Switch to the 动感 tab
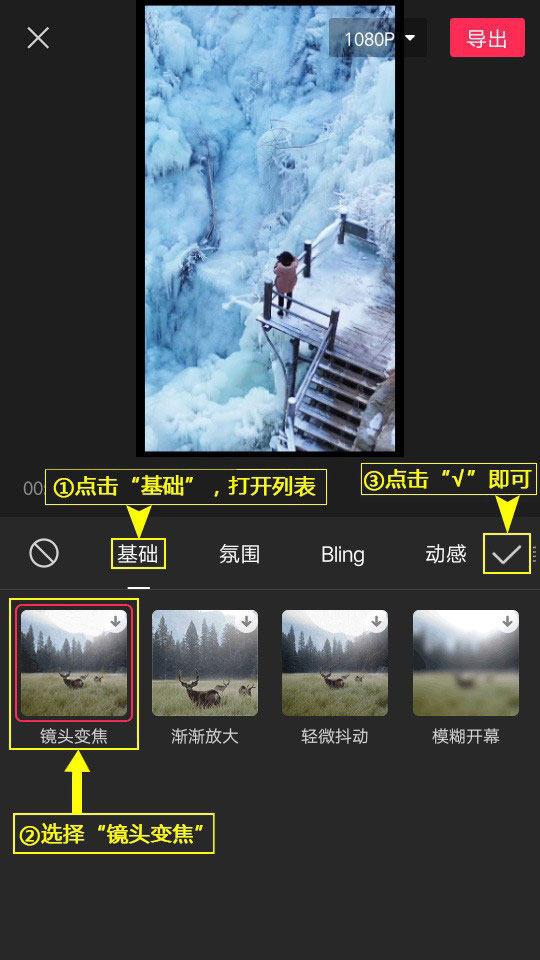This screenshot has width=540, height=960. coord(446,554)
